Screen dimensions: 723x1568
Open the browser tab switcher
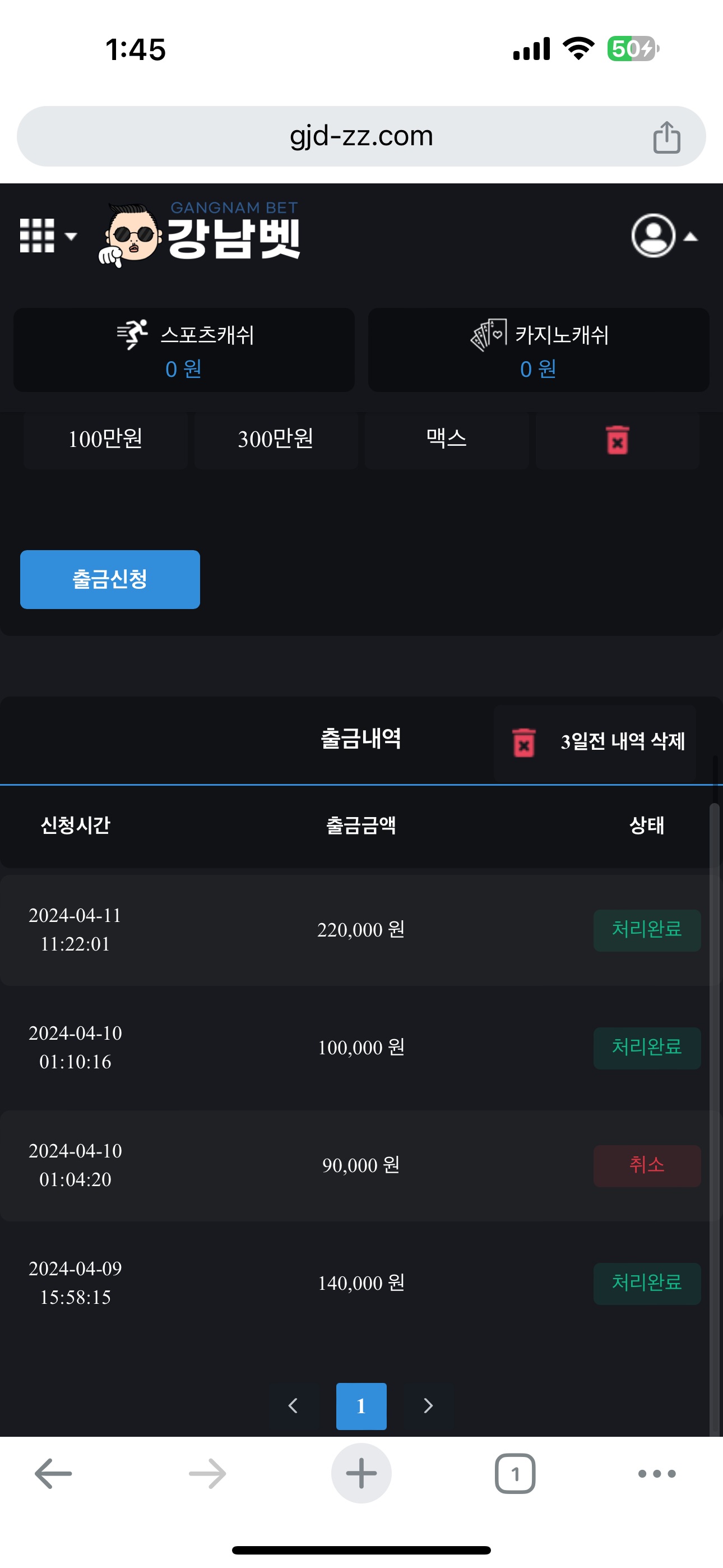tap(515, 1474)
